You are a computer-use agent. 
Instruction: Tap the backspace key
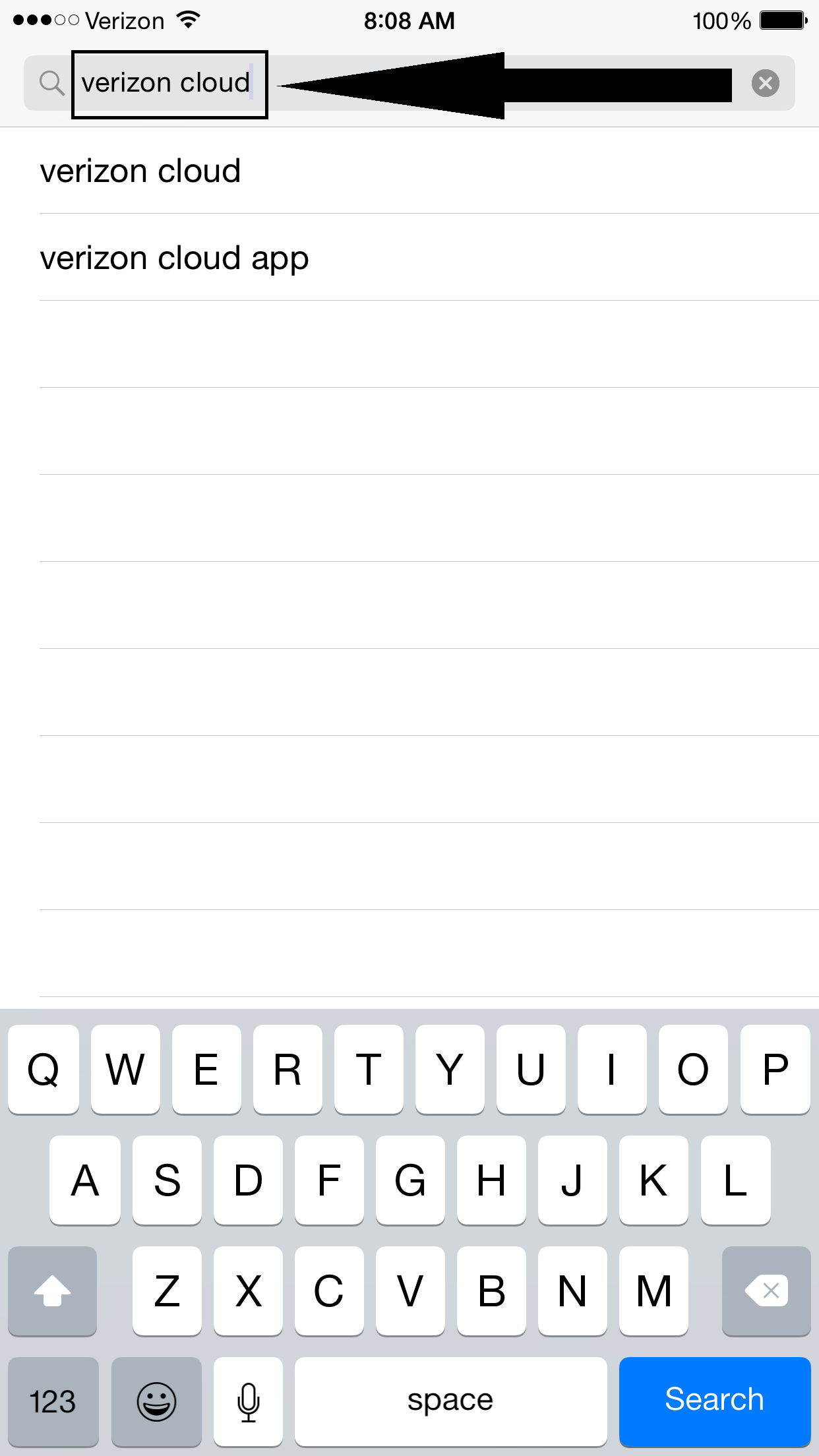click(766, 1290)
